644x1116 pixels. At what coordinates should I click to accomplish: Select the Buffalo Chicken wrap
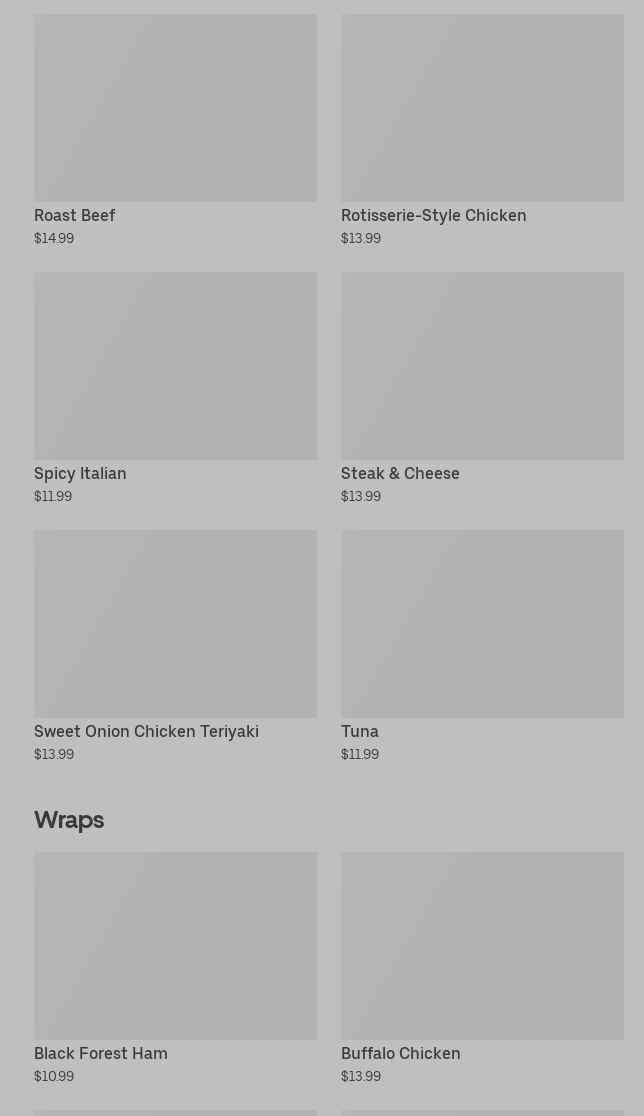[x=482, y=969]
